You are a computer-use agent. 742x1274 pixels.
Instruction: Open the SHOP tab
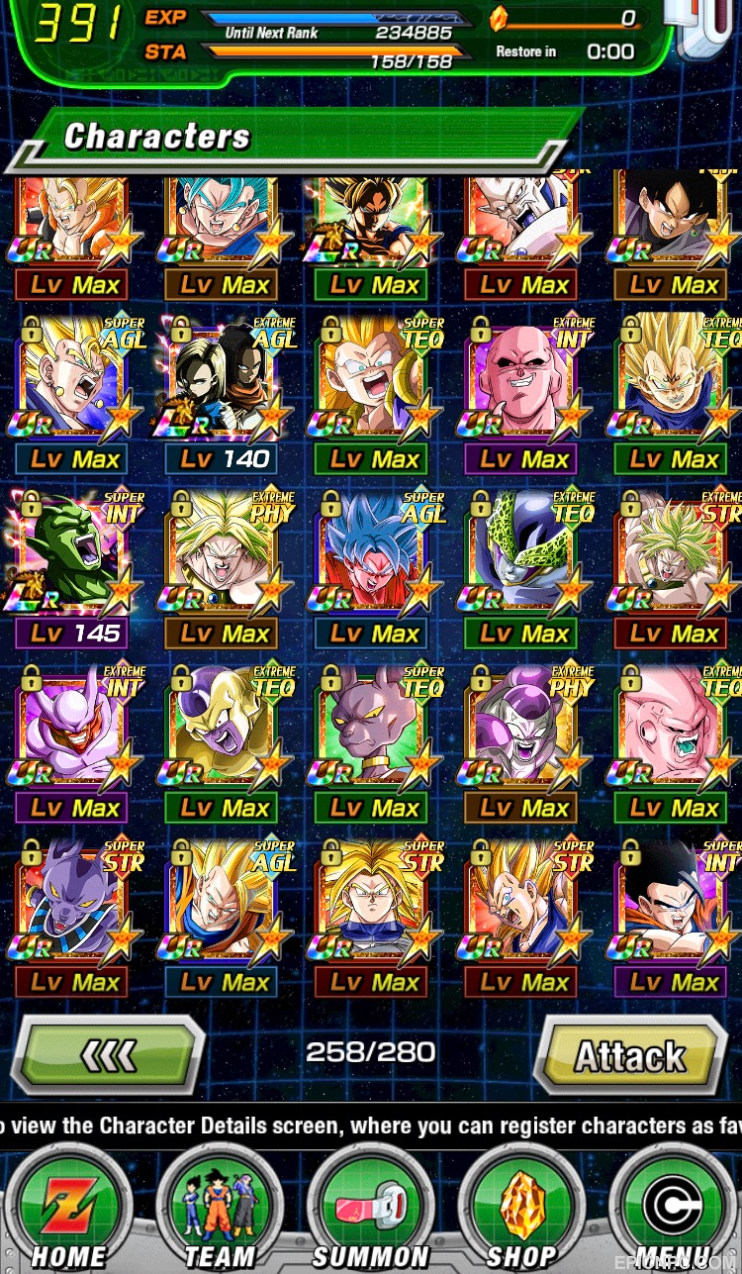pos(520,1209)
